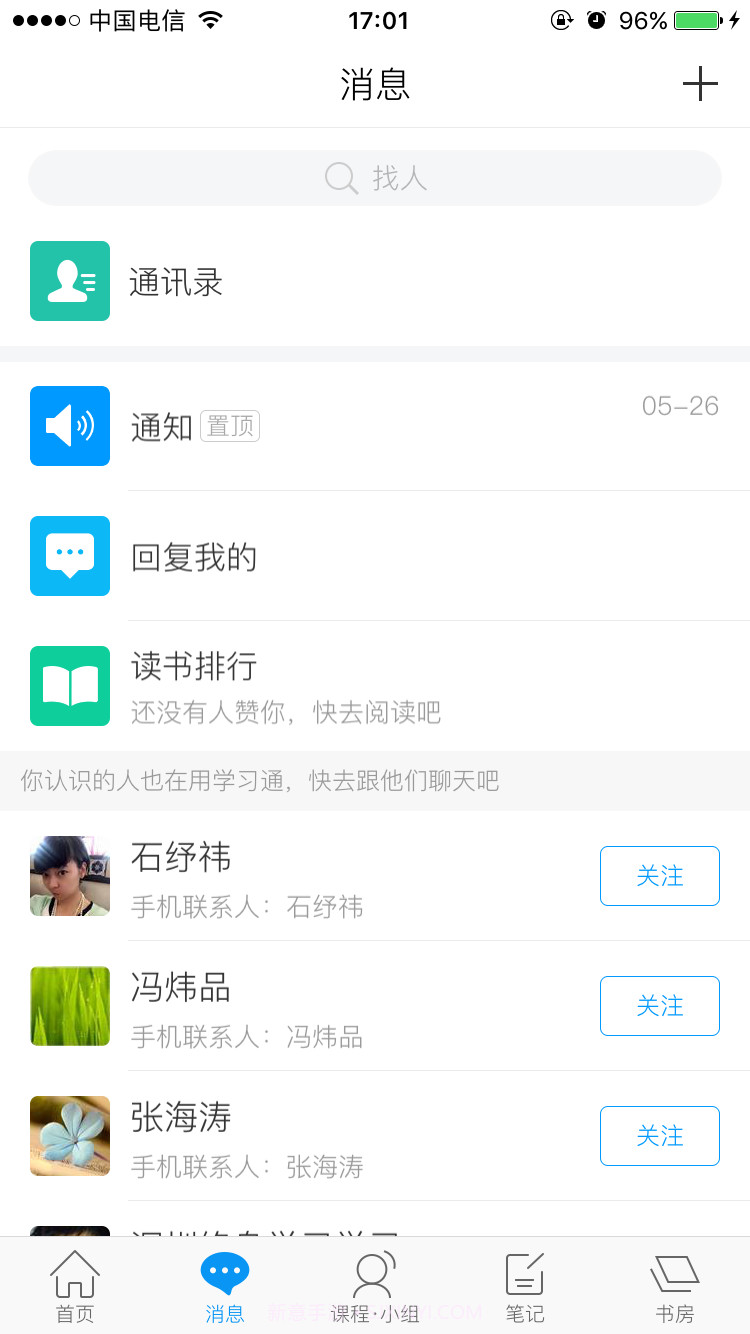Image resolution: width=750 pixels, height=1334 pixels.
Task: Open the 通知 announcements speaker icon
Action: pos(70,426)
